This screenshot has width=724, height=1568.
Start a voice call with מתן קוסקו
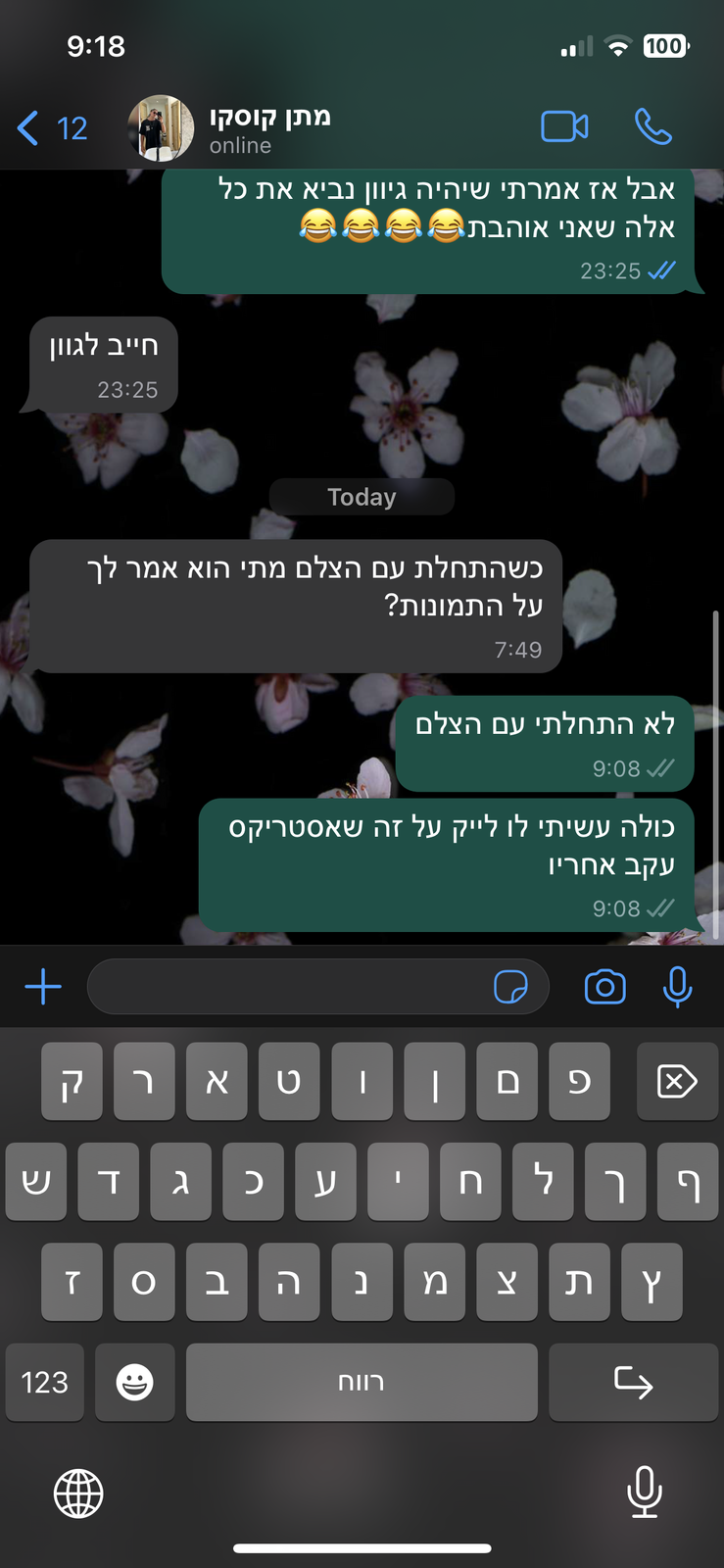(x=653, y=127)
